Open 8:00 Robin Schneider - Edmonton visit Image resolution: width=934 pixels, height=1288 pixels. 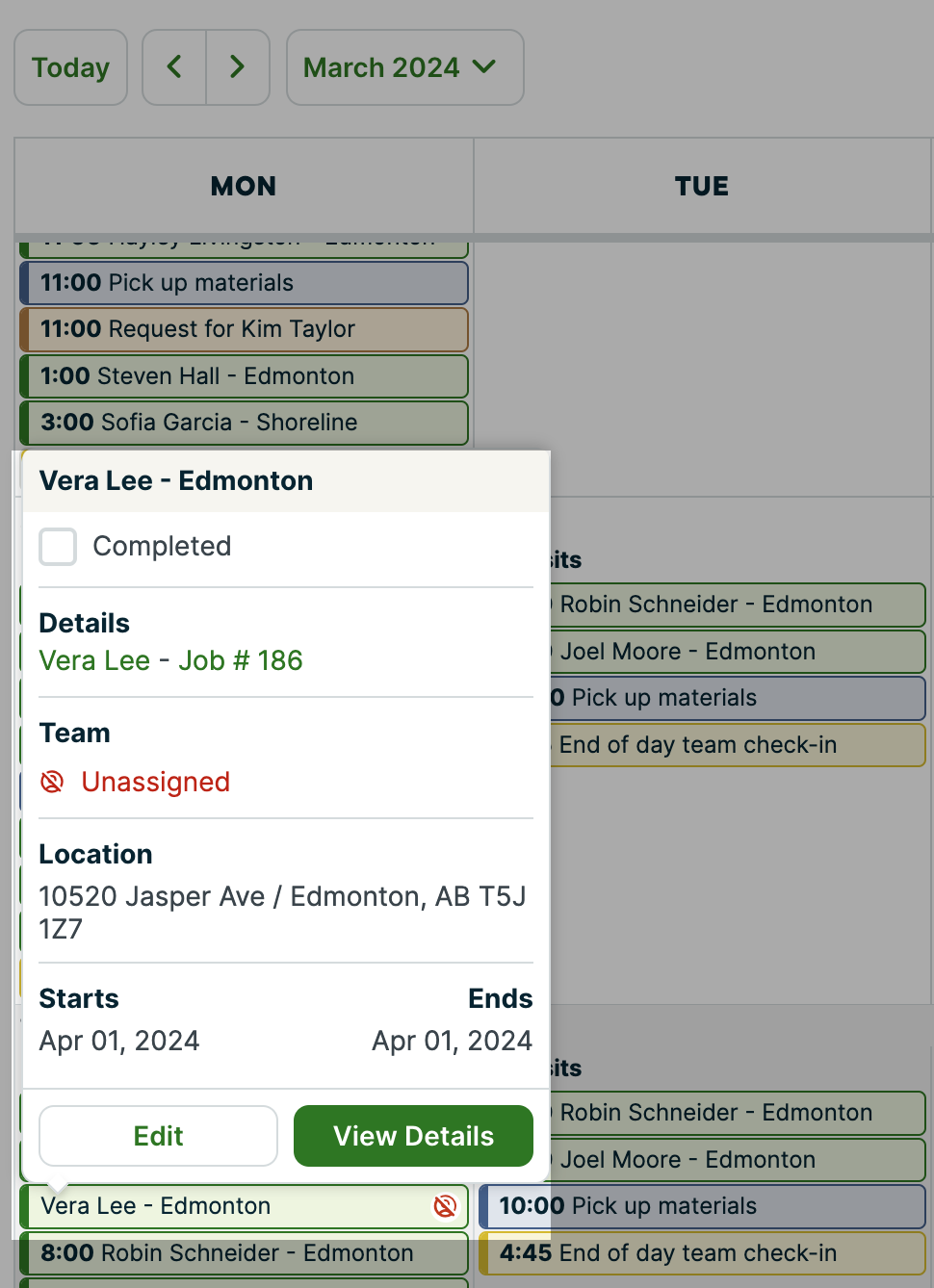tap(244, 1253)
